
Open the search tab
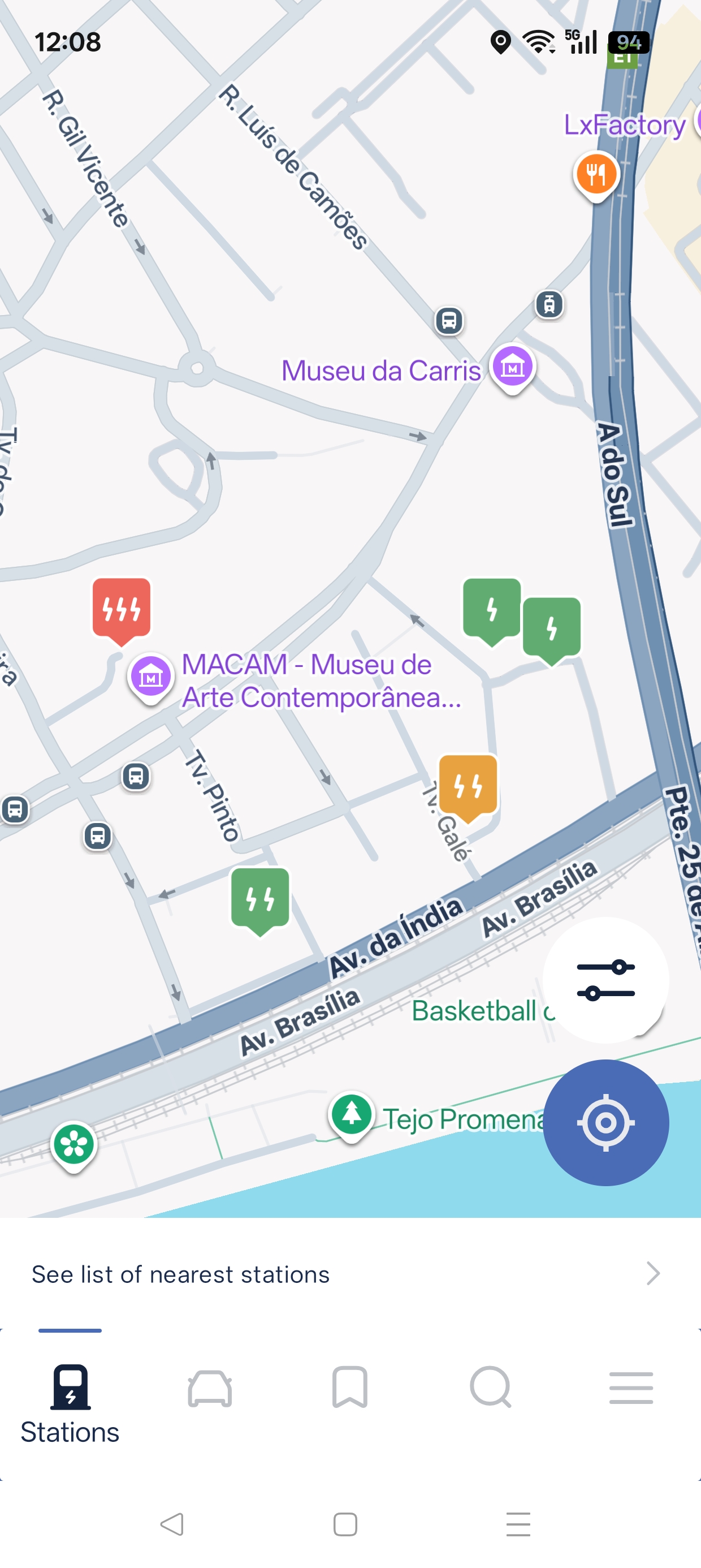tap(491, 1387)
